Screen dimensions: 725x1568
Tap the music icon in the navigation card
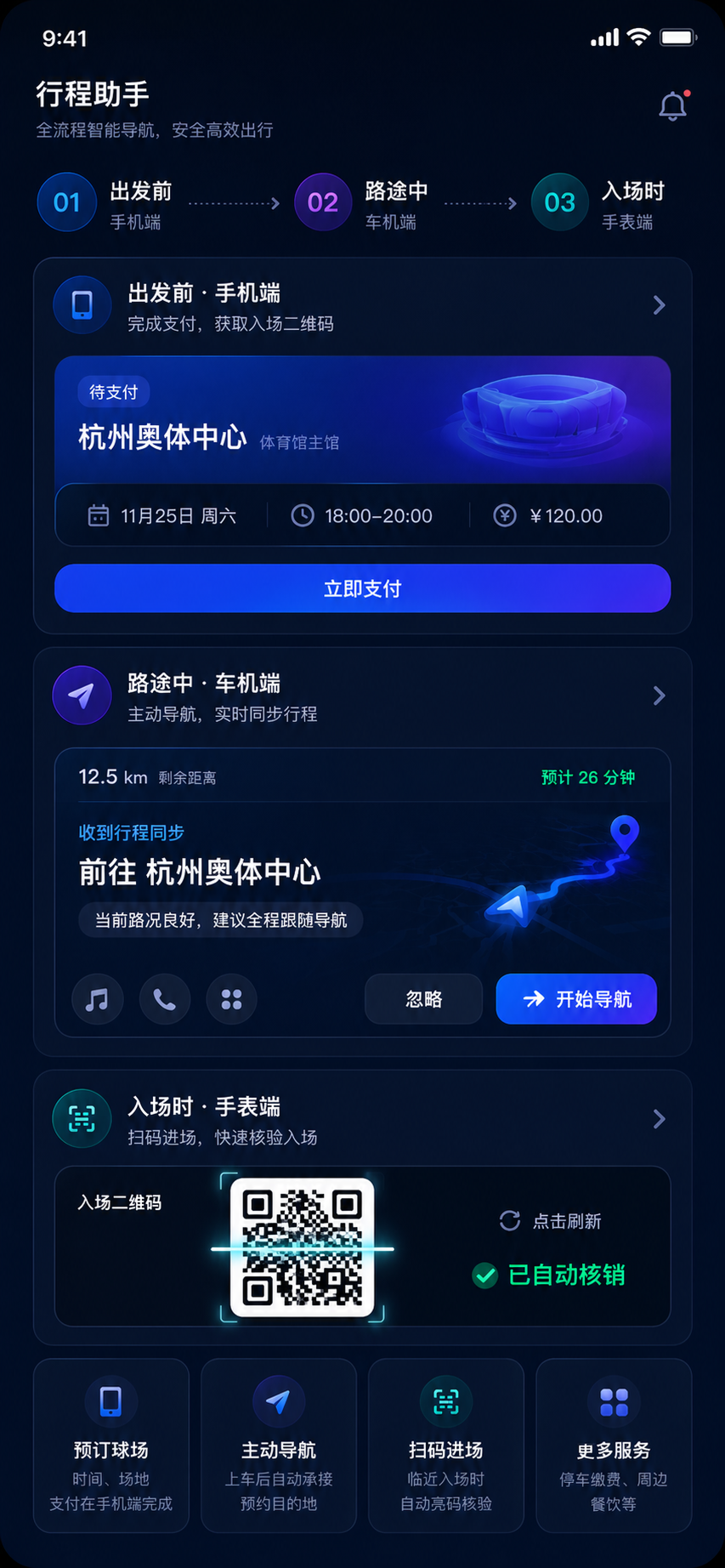click(x=97, y=999)
